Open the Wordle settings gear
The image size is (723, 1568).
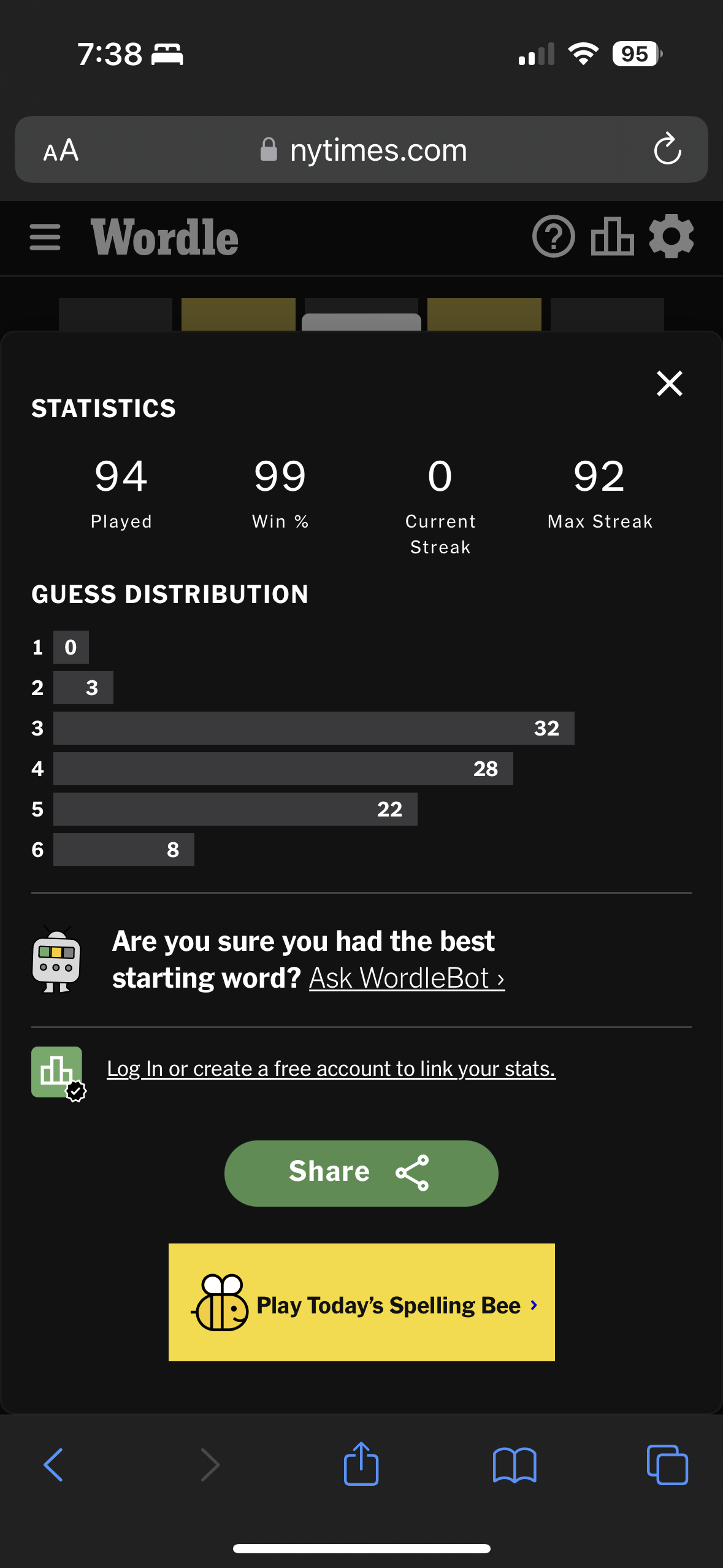[x=671, y=237]
